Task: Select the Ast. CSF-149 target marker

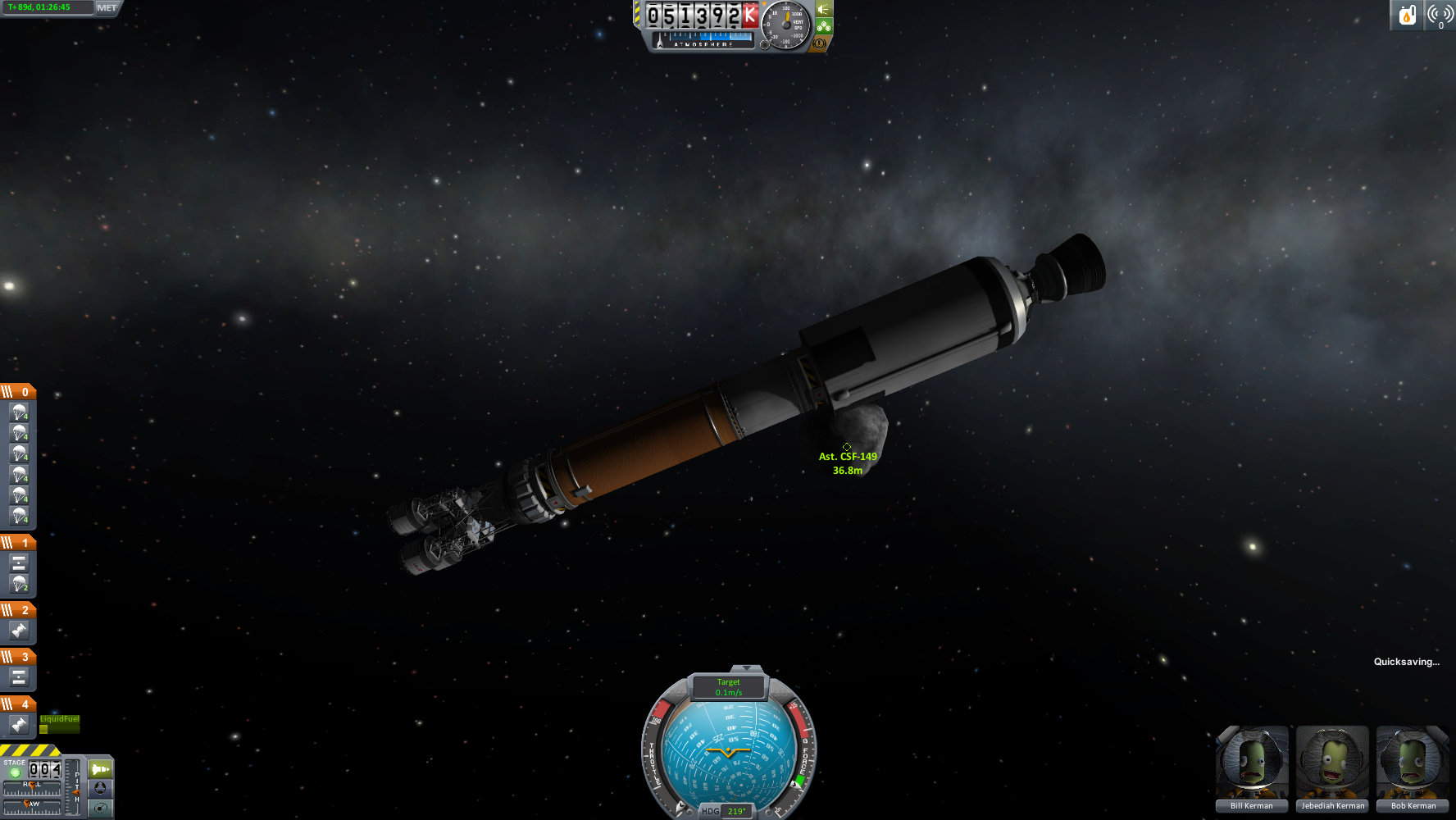Action: coord(847,447)
